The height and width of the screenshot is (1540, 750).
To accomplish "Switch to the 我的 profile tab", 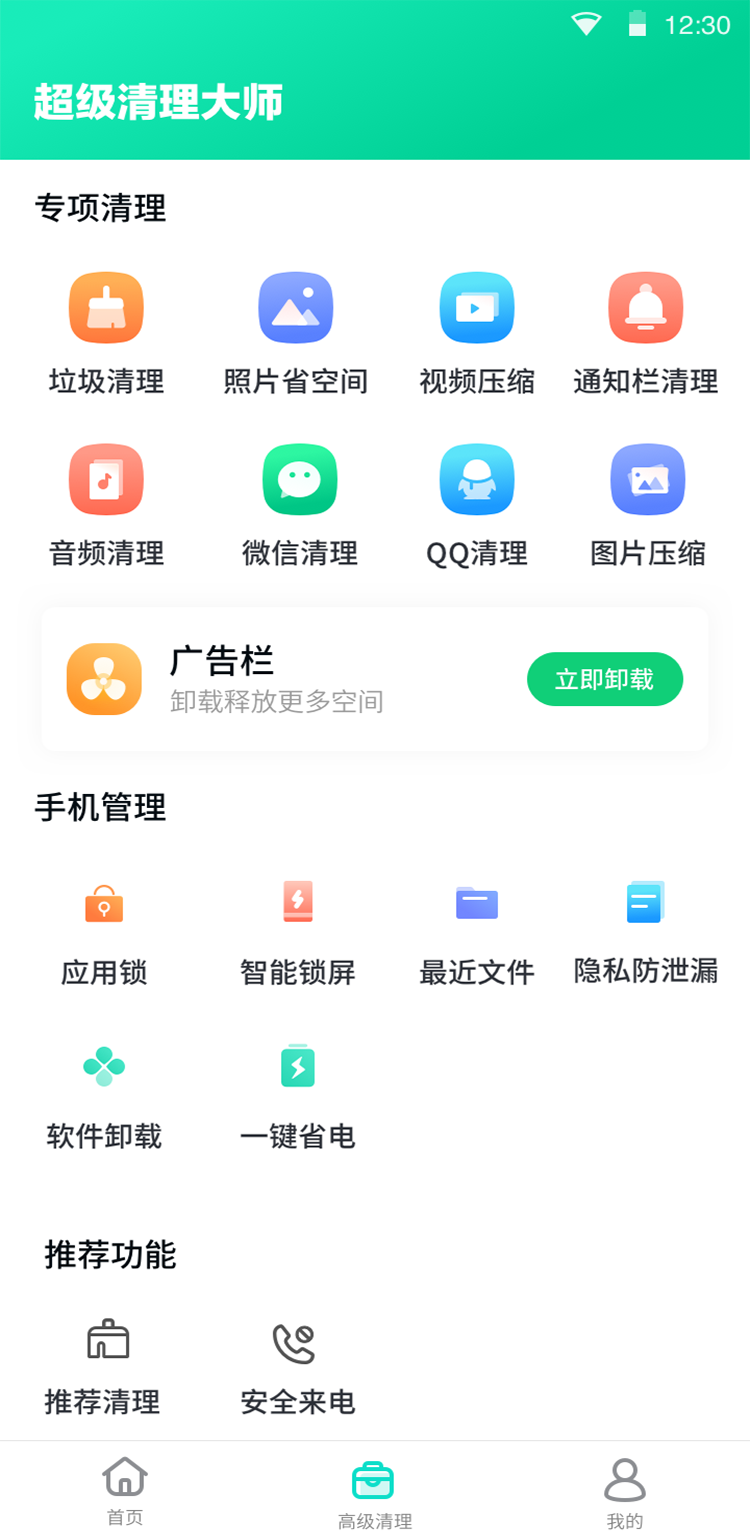I will [x=624, y=1490].
